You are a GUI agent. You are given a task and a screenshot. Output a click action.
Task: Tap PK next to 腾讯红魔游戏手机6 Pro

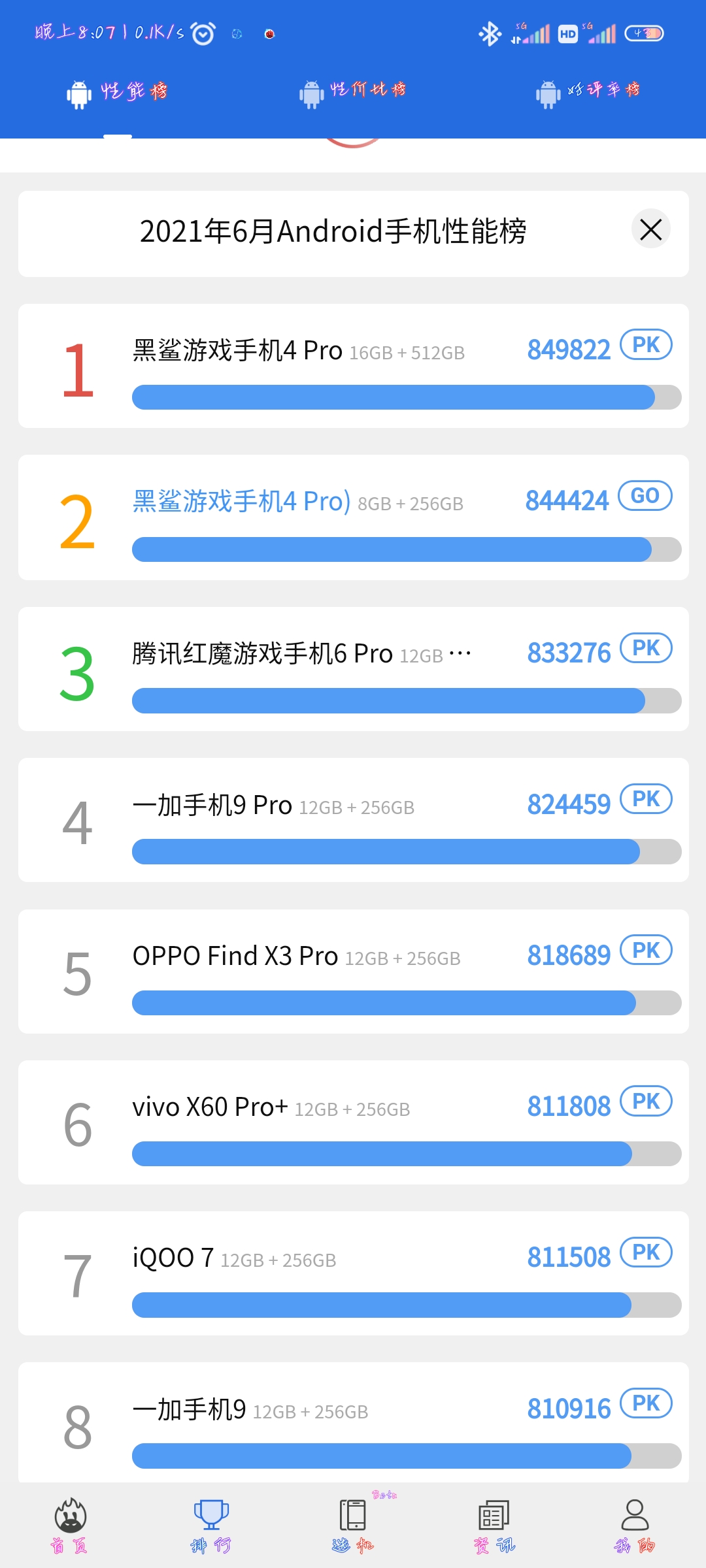tap(646, 648)
